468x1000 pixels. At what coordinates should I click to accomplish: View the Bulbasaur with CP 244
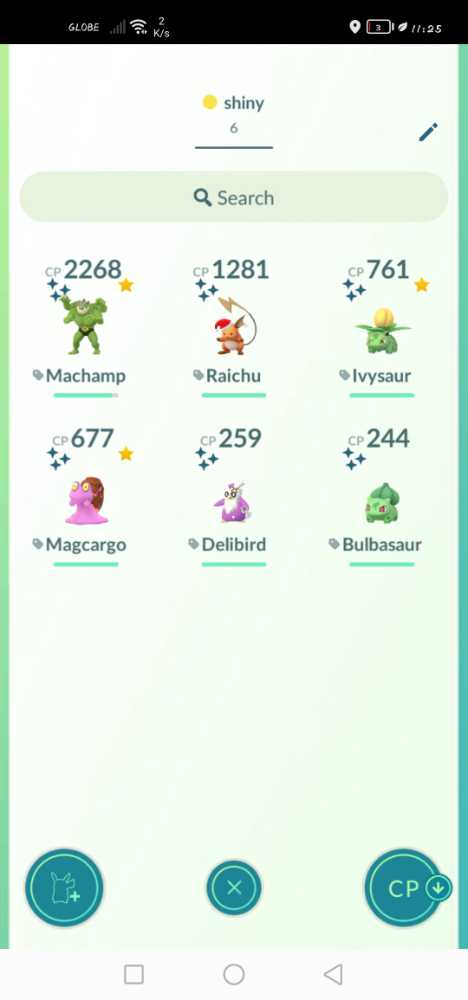click(x=381, y=497)
